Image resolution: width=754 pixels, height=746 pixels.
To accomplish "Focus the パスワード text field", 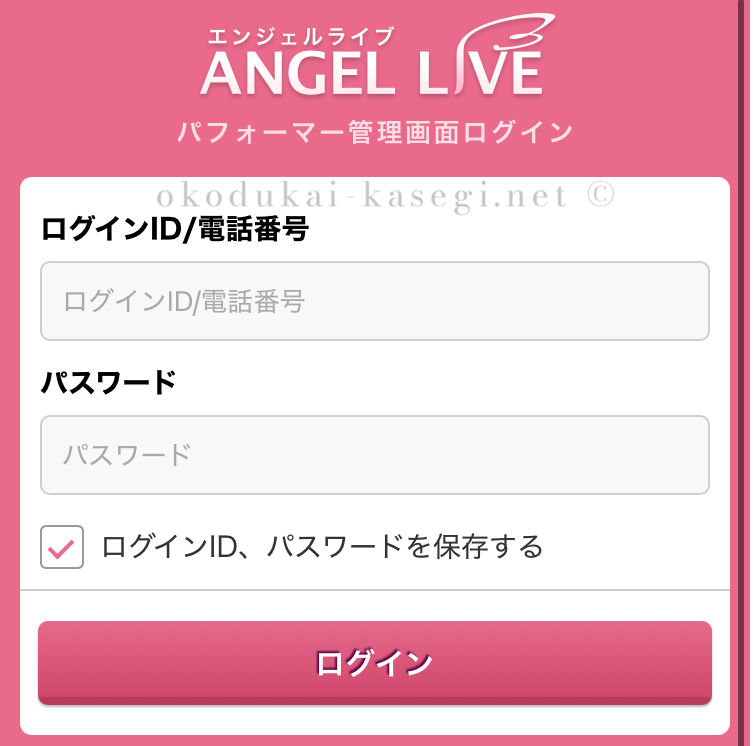I will [375, 455].
